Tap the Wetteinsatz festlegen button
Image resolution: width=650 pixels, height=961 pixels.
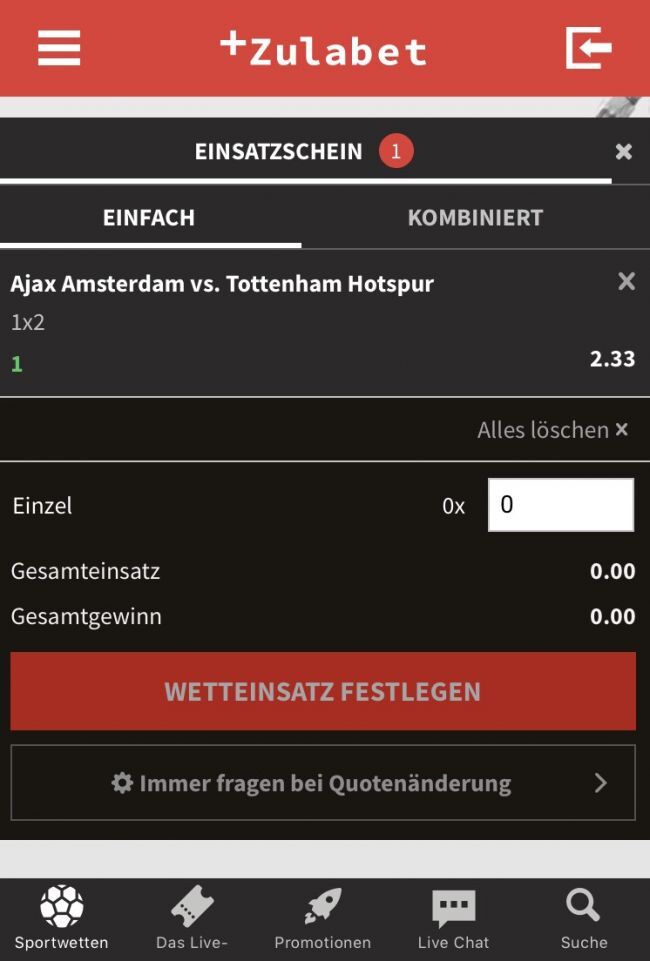point(323,691)
